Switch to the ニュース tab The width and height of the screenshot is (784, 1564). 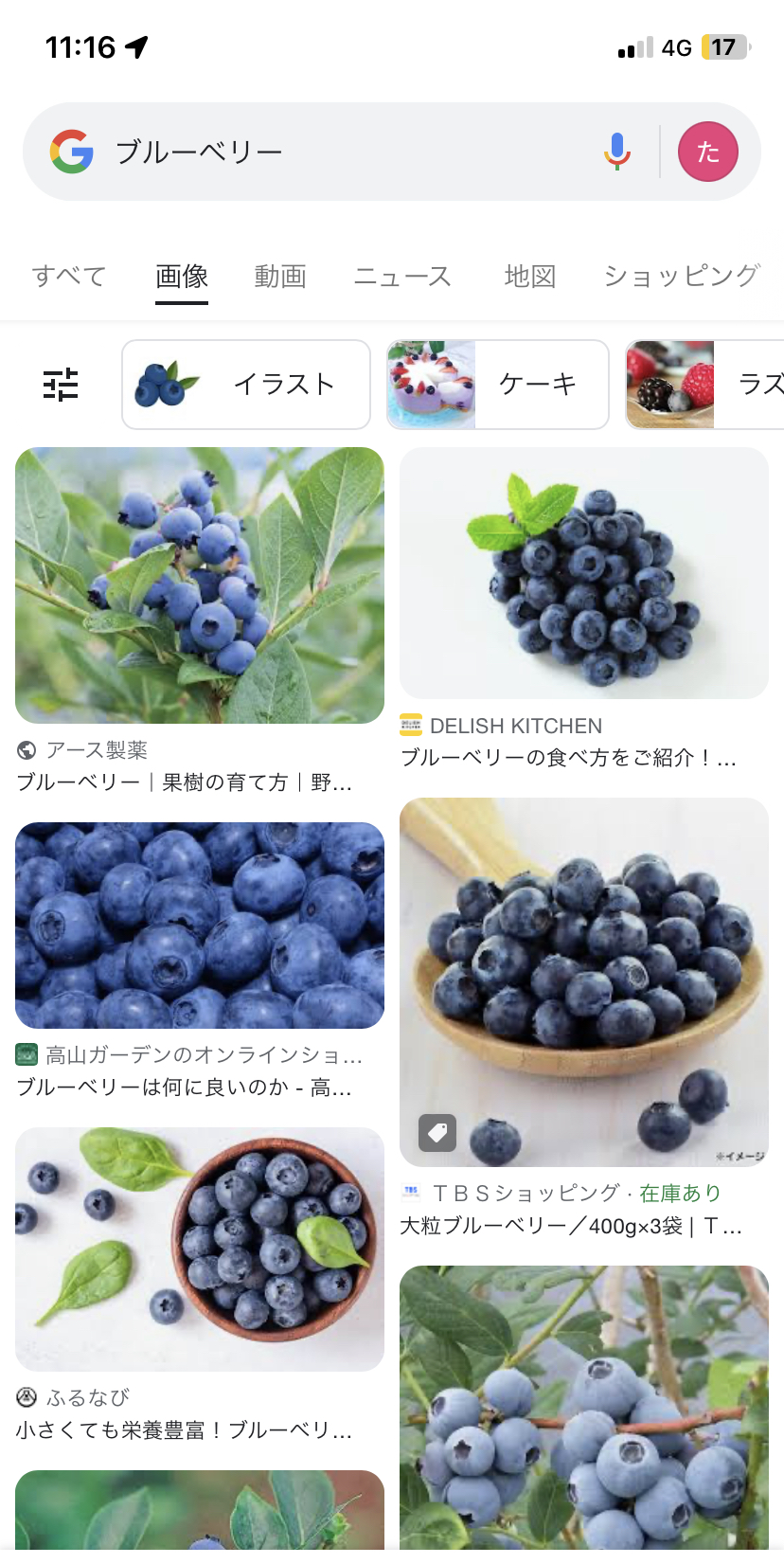point(402,276)
